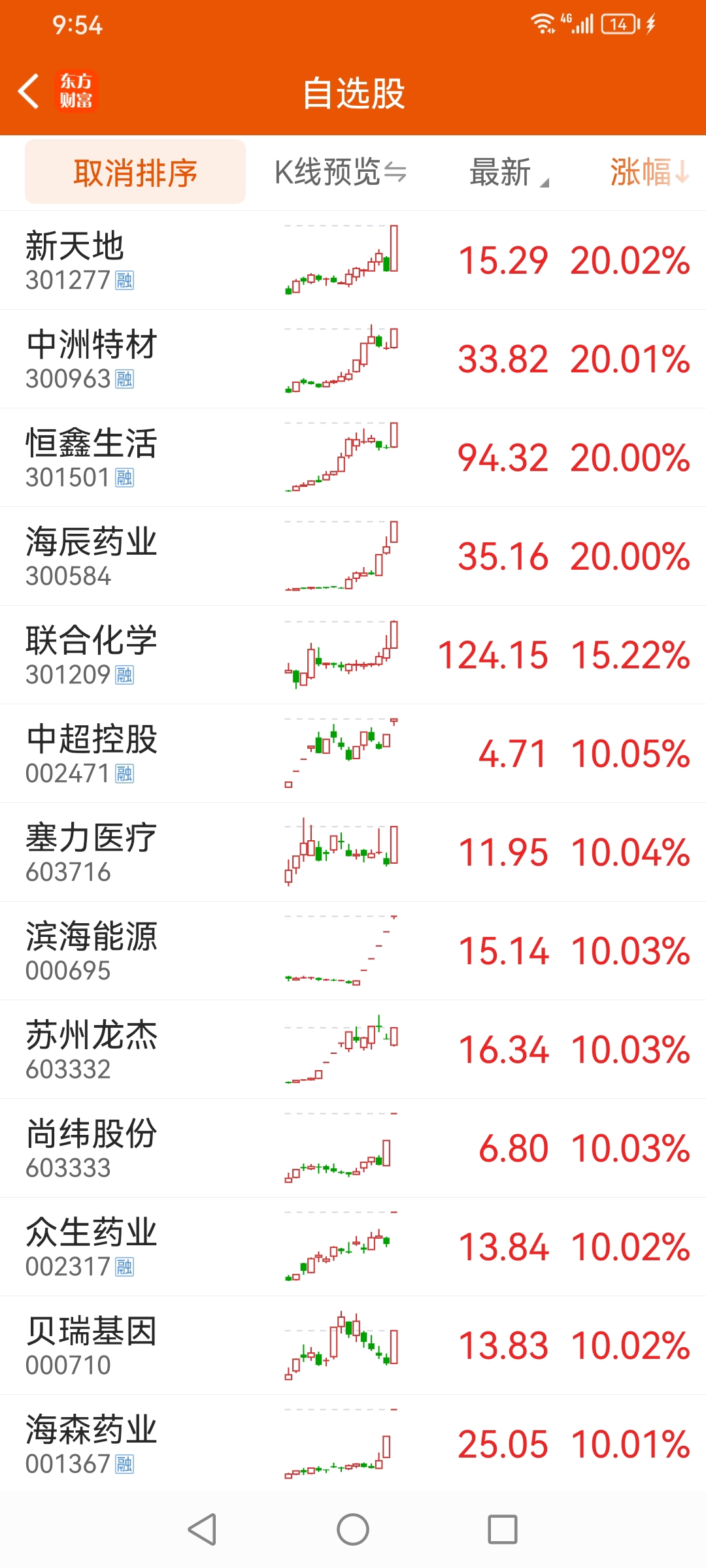The image size is (706, 1568).
Task: Sort by 最新 price column
Action: coord(509,172)
